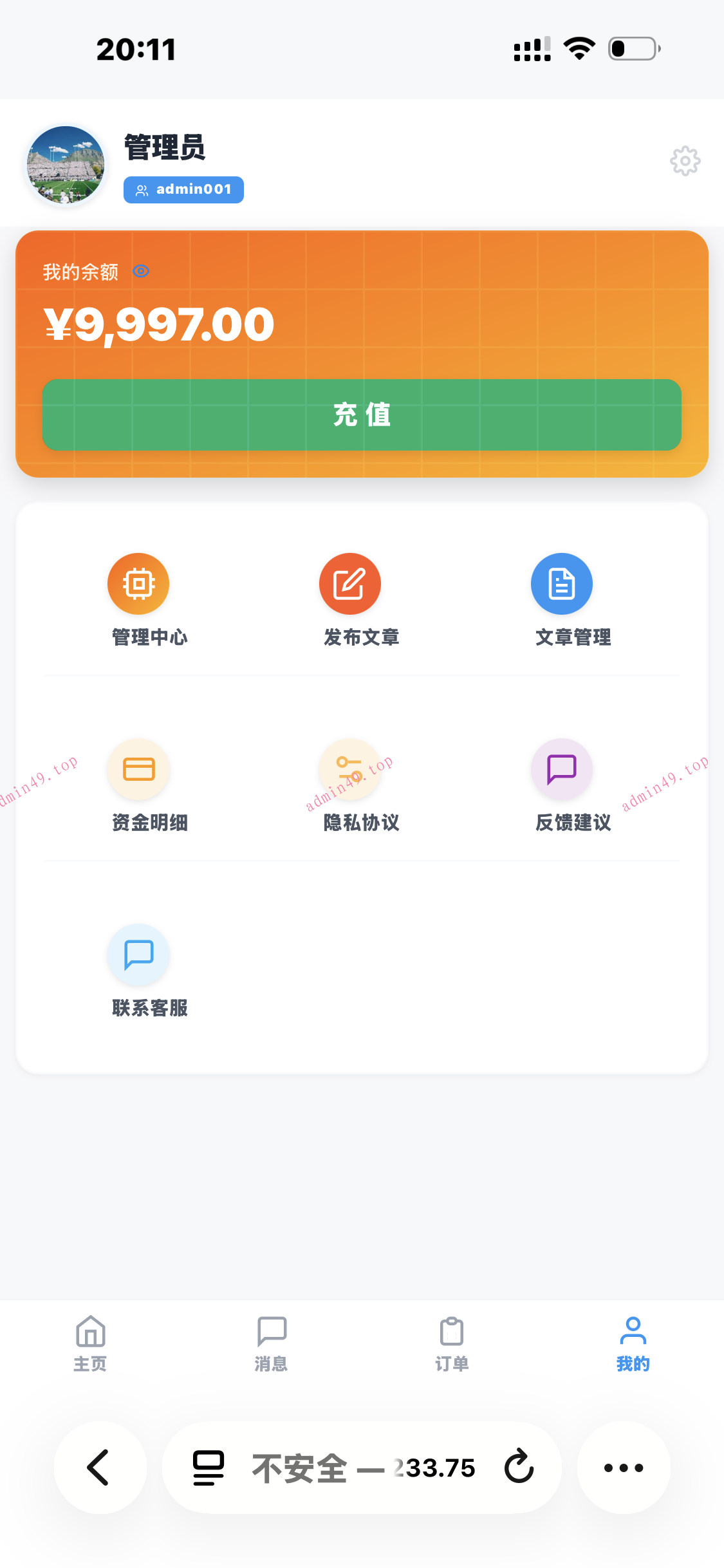Click the admin001 username badge
Screen dimensions: 724x1568
pyautogui.click(x=183, y=189)
